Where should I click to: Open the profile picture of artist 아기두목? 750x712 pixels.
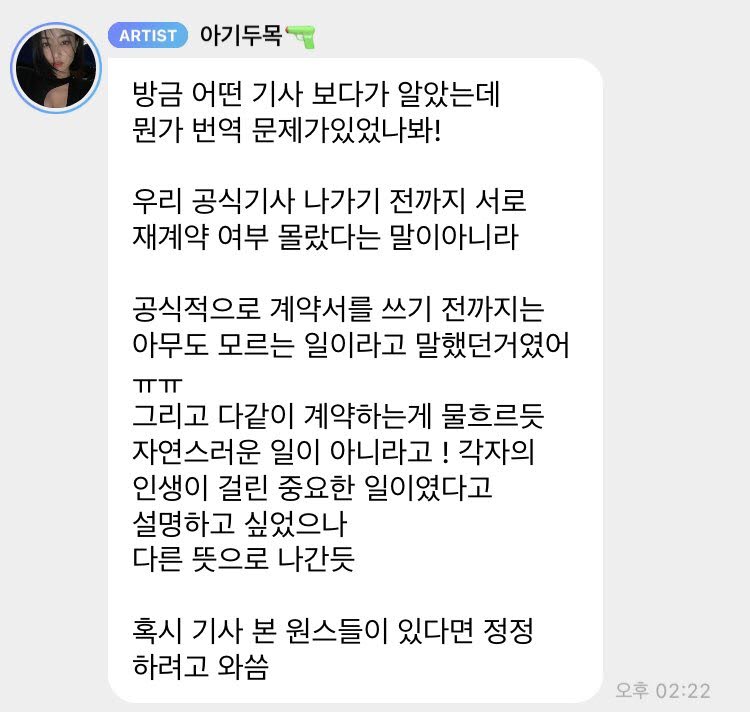(55, 70)
